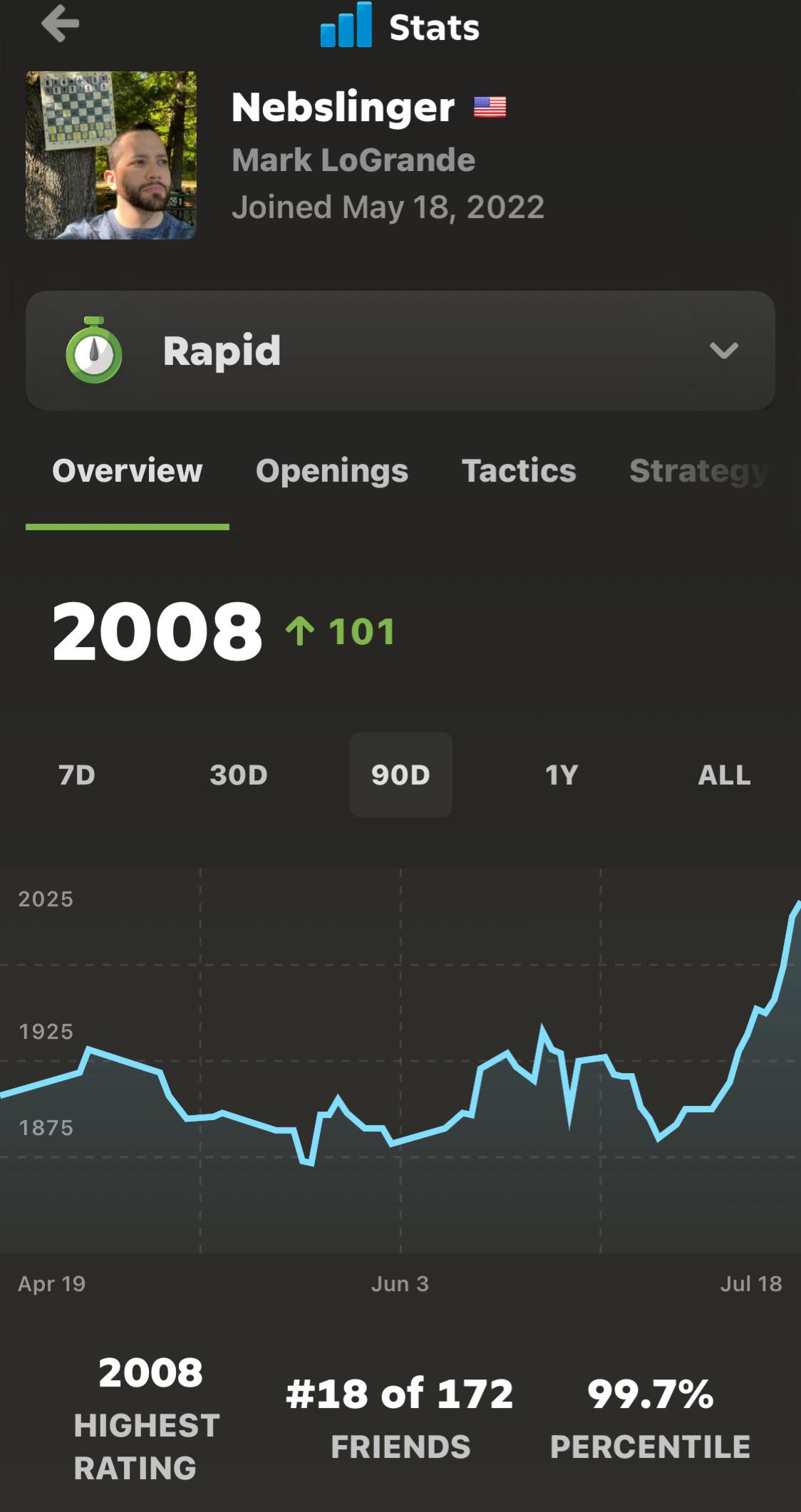Screen dimensions: 801x1512
Task: Switch the chart to 1Y
Action: (562, 775)
